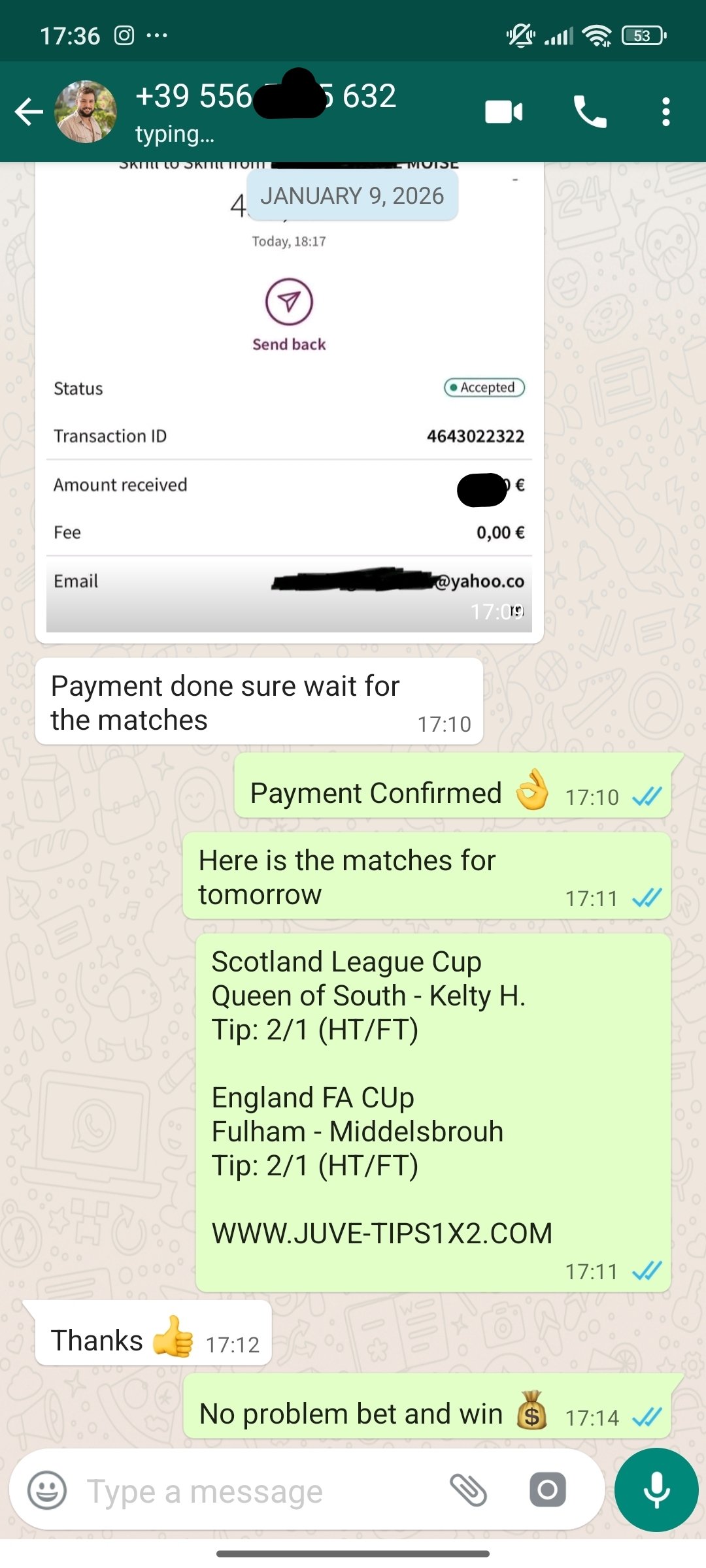Open the overflow menu
Viewport: 706px width, 1568px height.
[x=665, y=112]
